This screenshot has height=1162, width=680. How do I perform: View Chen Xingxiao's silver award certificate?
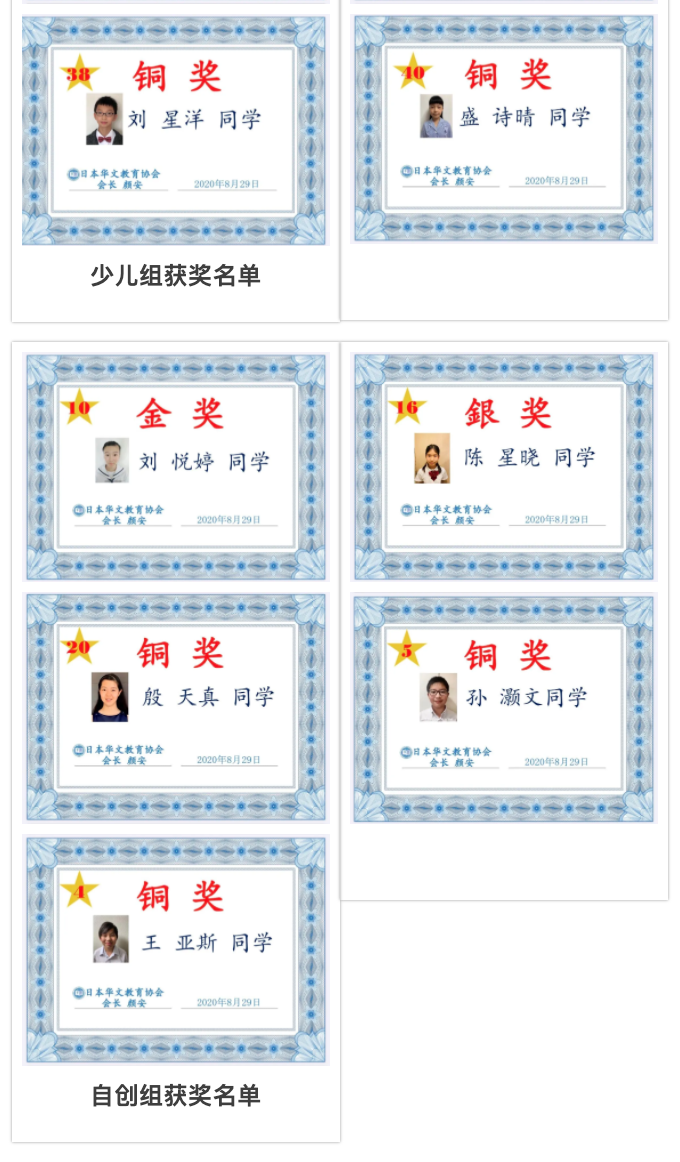click(x=504, y=466)
